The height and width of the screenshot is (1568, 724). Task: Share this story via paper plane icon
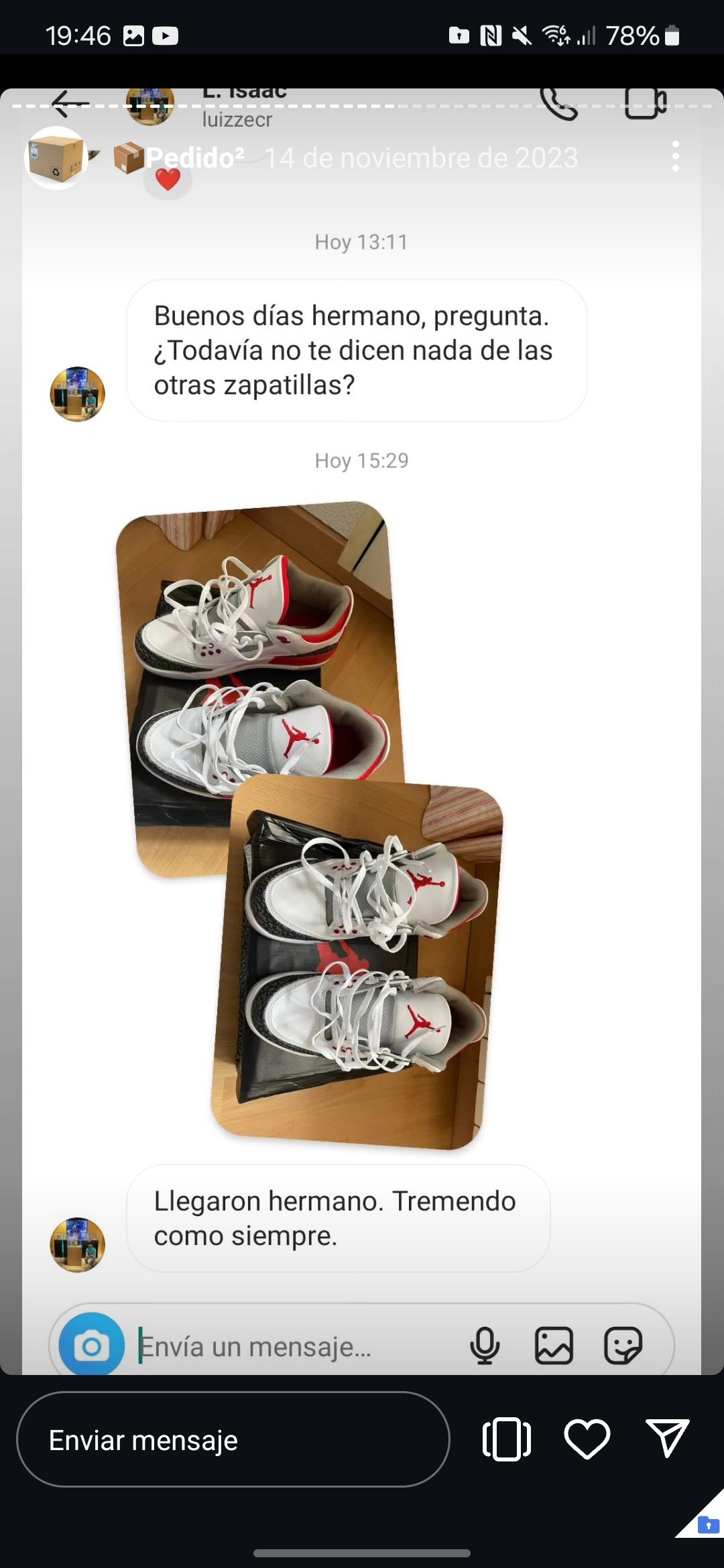[667, 1438]
